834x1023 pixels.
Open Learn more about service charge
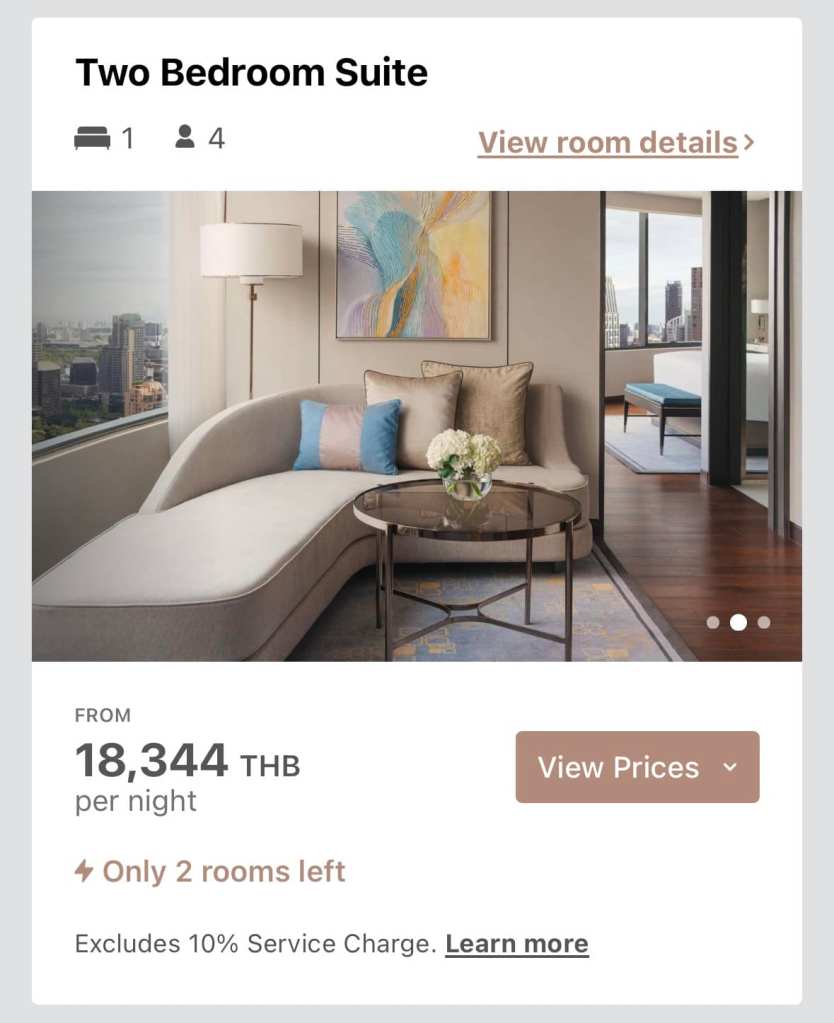pyautogui.click(x=516, y=943)
